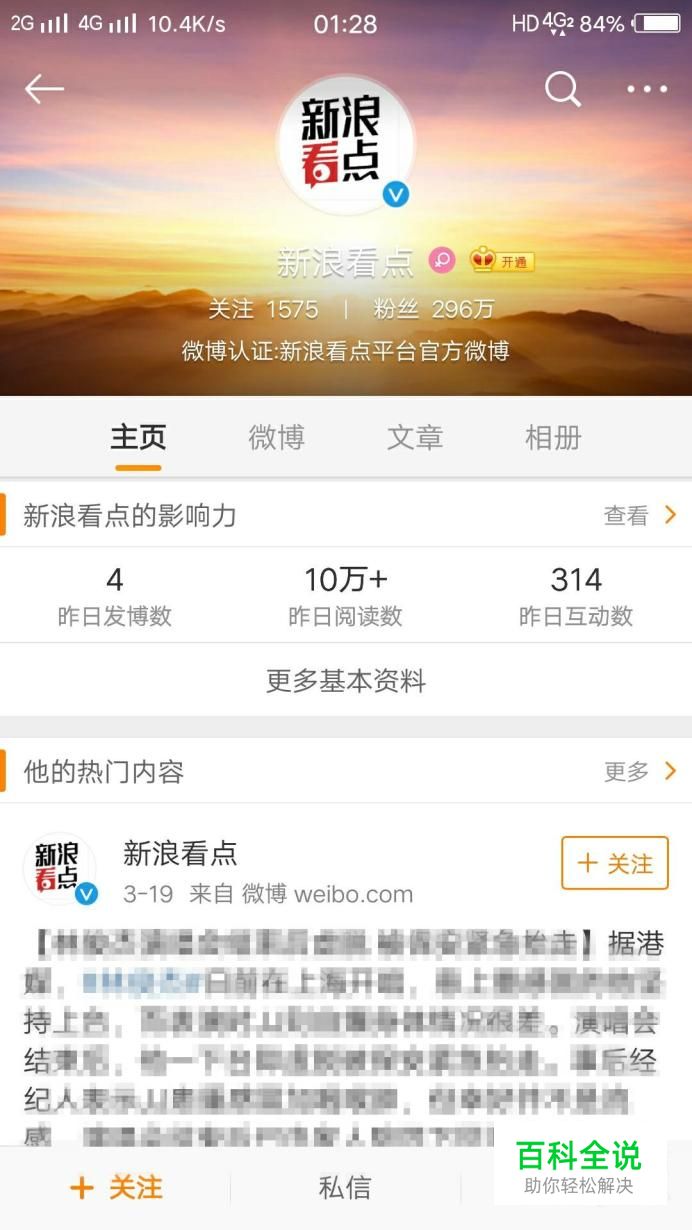This screenshot has height=1230, width=692.
Task: Open search on this profile
Action: [563, 89]
